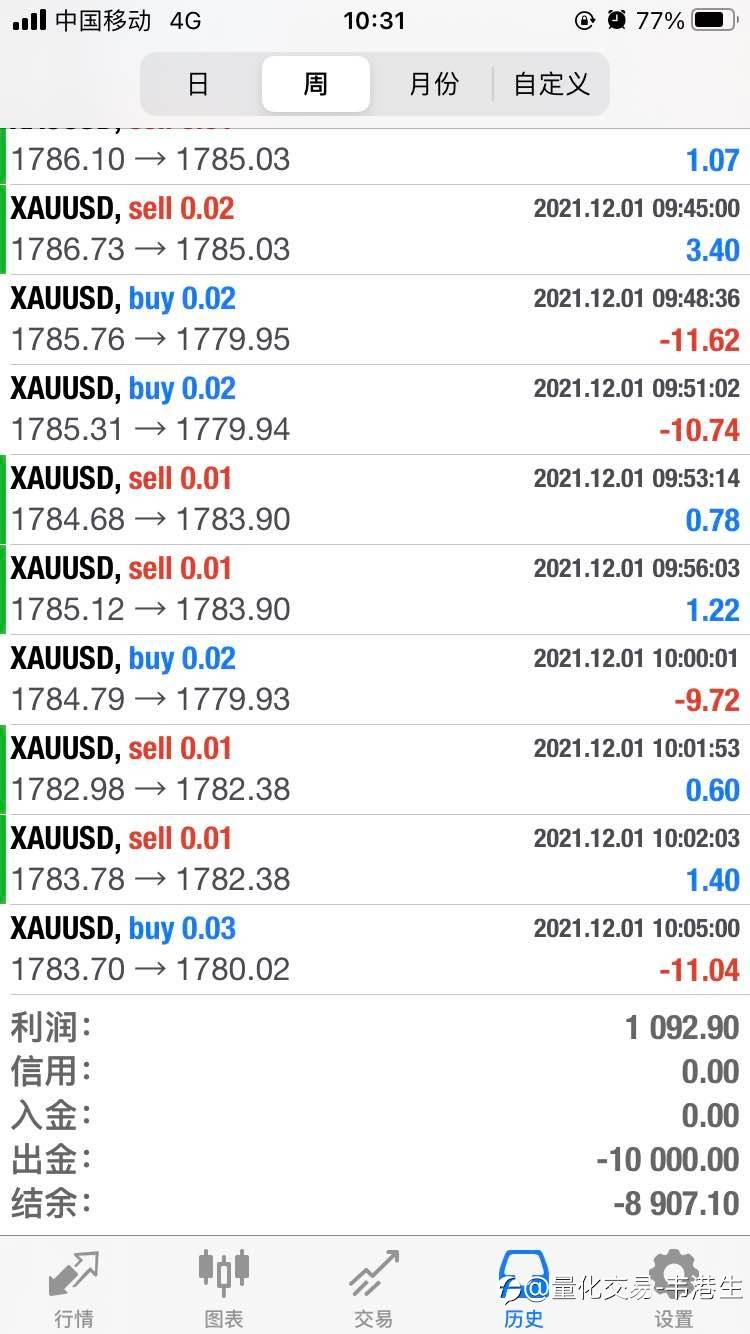
Task: Open the buy 0.03 trade at 10:05:00
Action: 375,950
